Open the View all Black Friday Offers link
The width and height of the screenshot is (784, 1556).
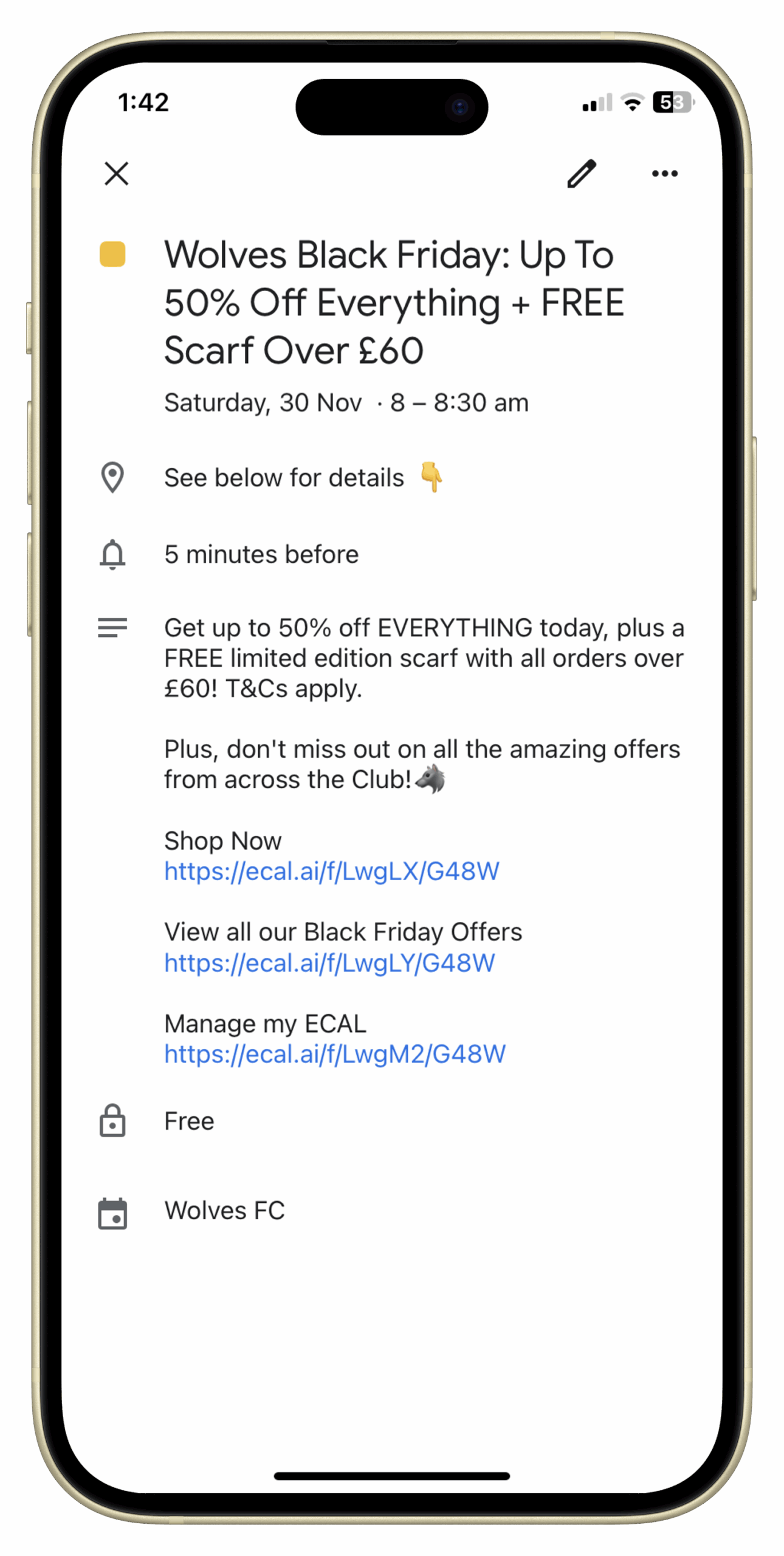coord(329,963)
